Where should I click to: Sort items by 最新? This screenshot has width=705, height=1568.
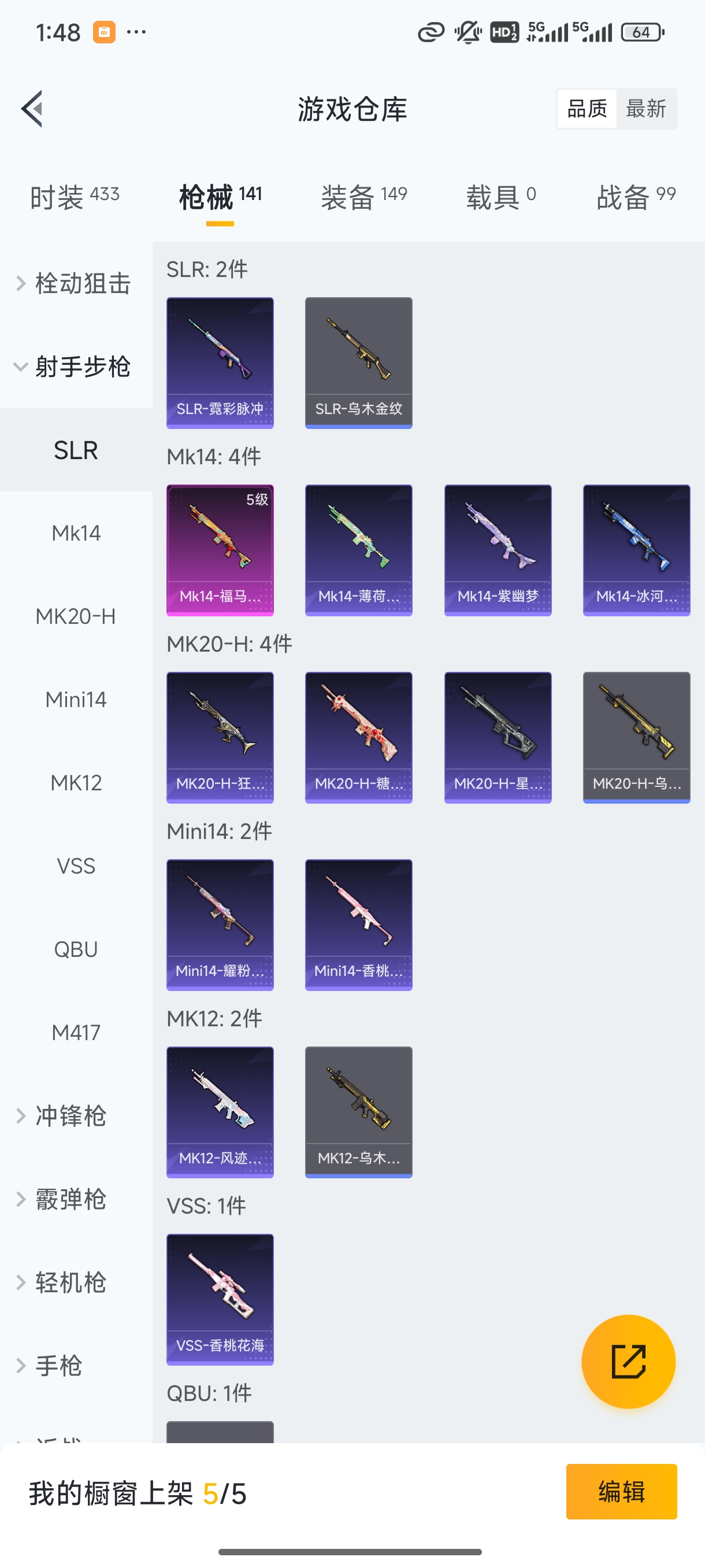point(645,109)
